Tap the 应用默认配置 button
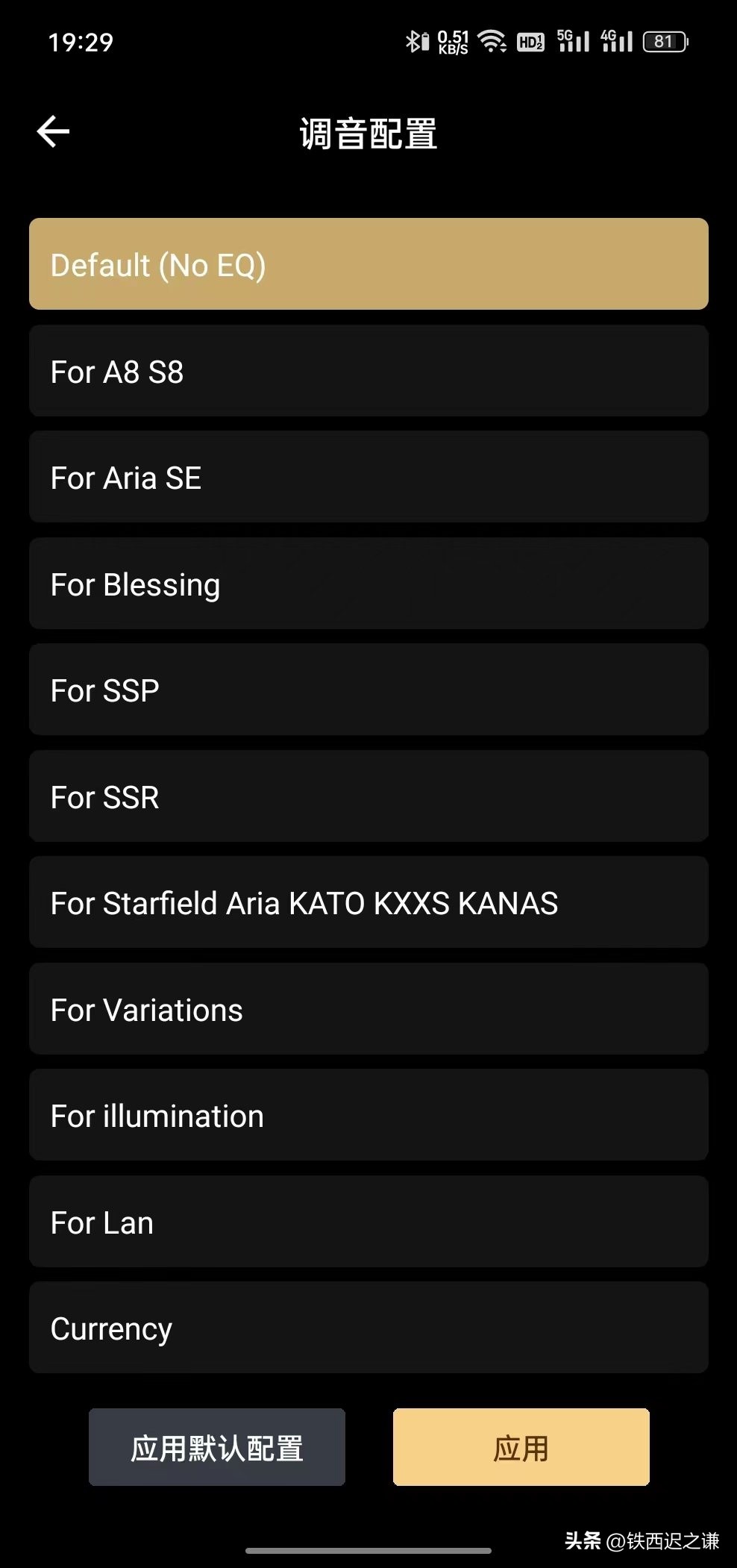 pyautogui.click(x=217, y=1447)
